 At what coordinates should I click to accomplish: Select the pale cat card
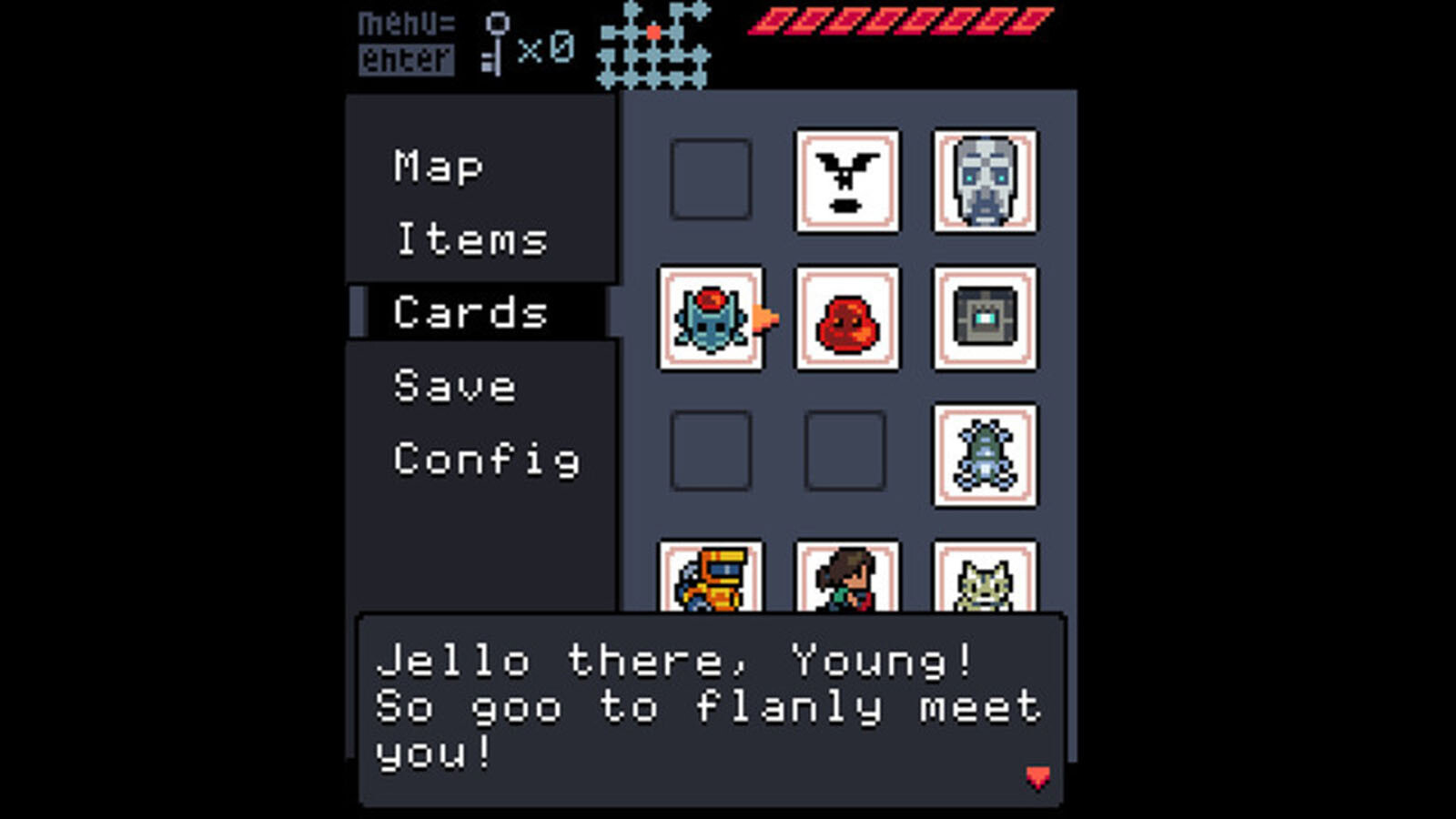[x=985, y=577]
